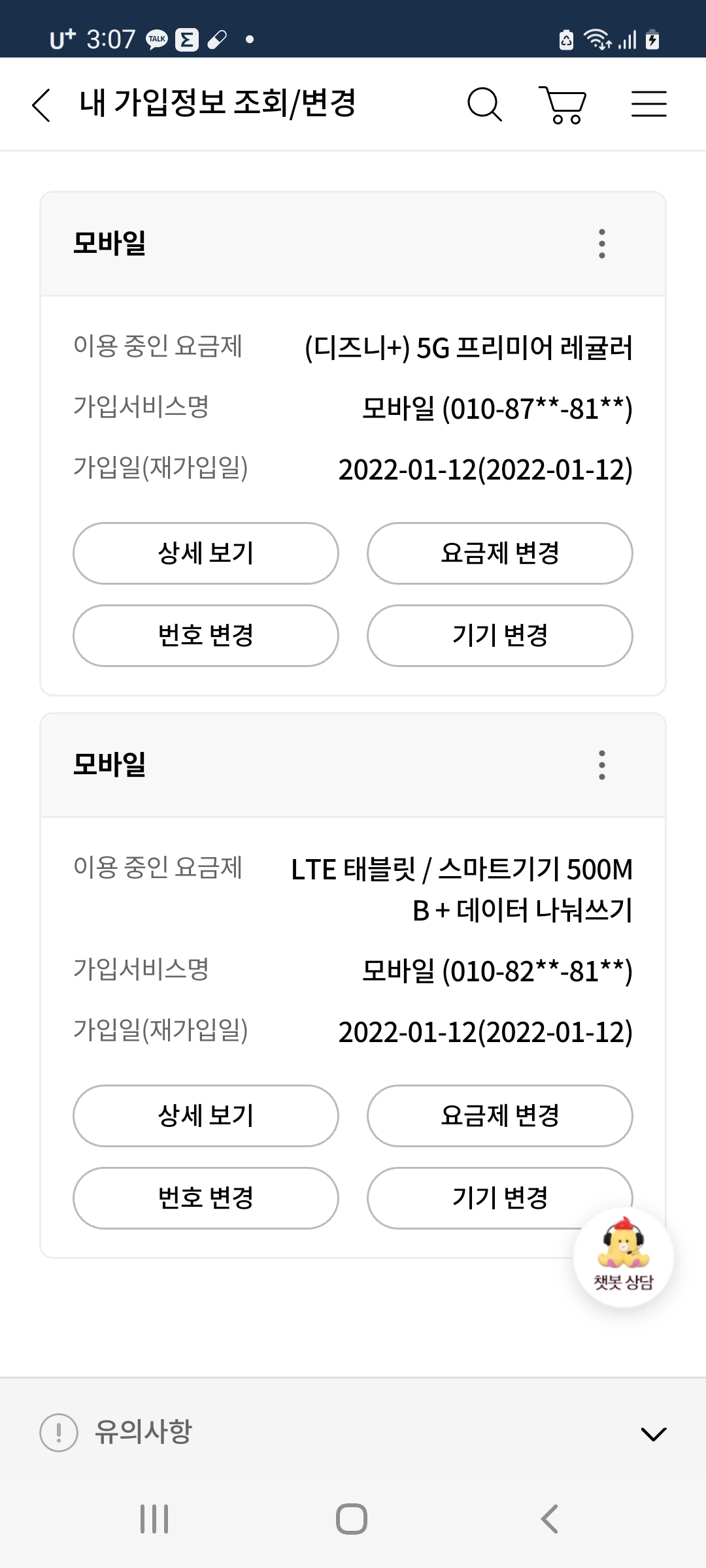This screenshot has height=1568, width=706.
Task: Expand the 유의사항 section
Action: 653,1434
